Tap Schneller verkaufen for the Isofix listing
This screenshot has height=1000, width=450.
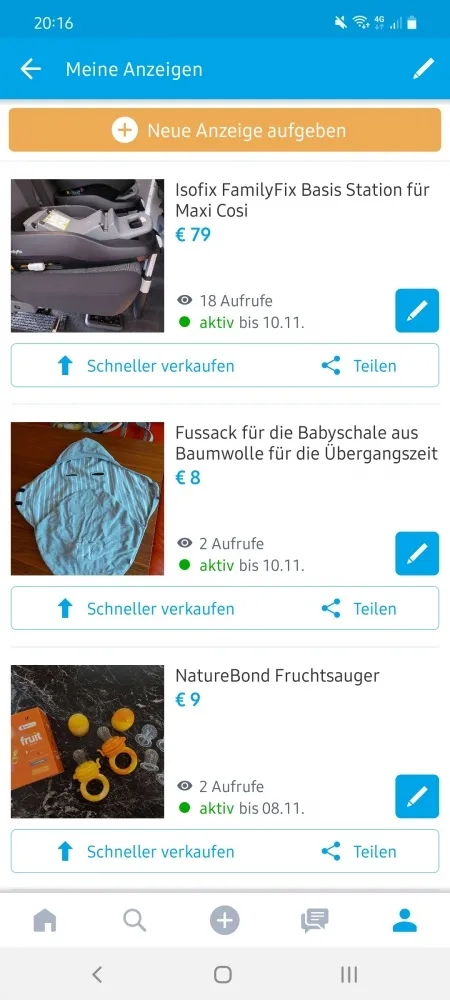tap(145, 366)
